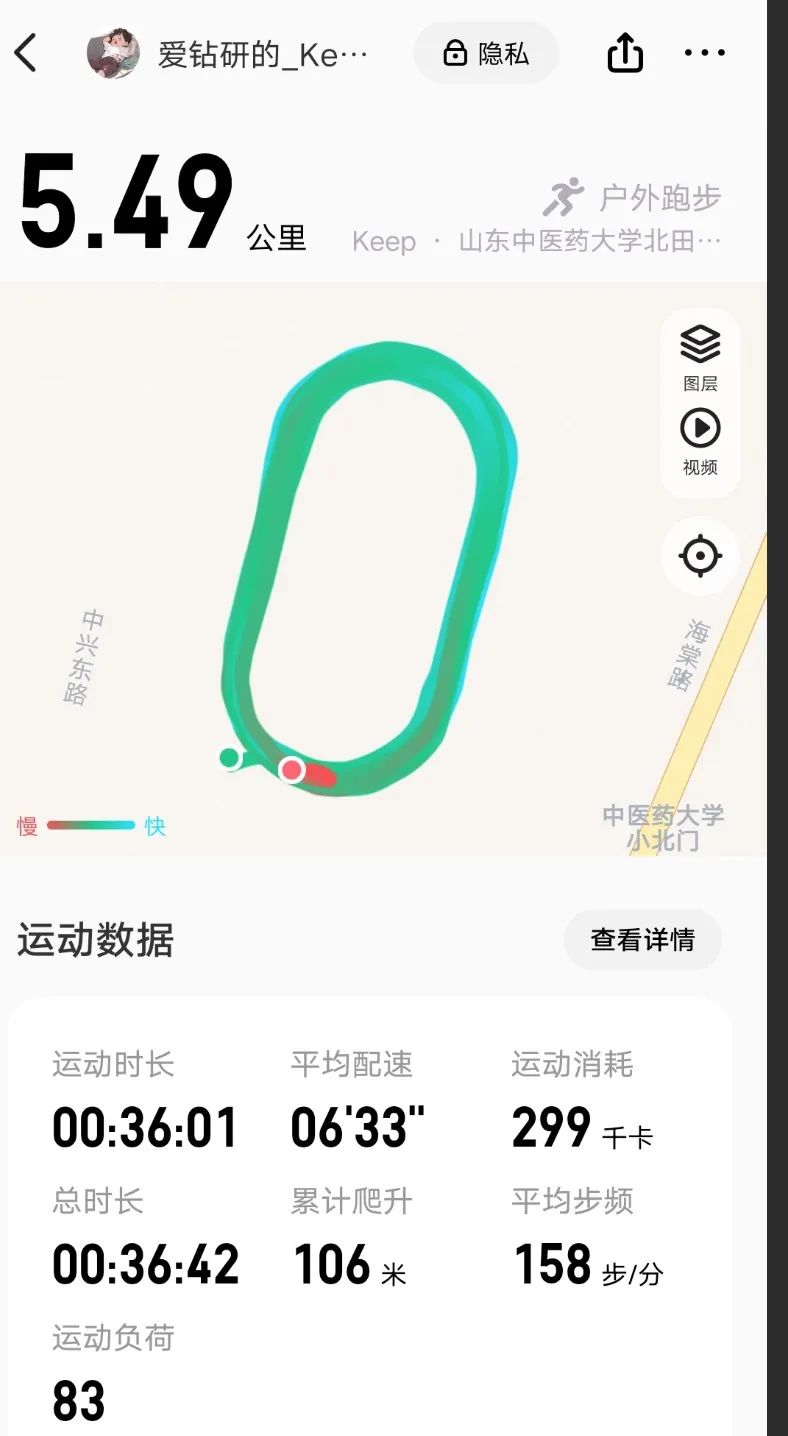The height and width of the screenshot is (1436, 788).
Task: Open the 爱钻研的_Ke… user profile
Action: tap(228, 54)
